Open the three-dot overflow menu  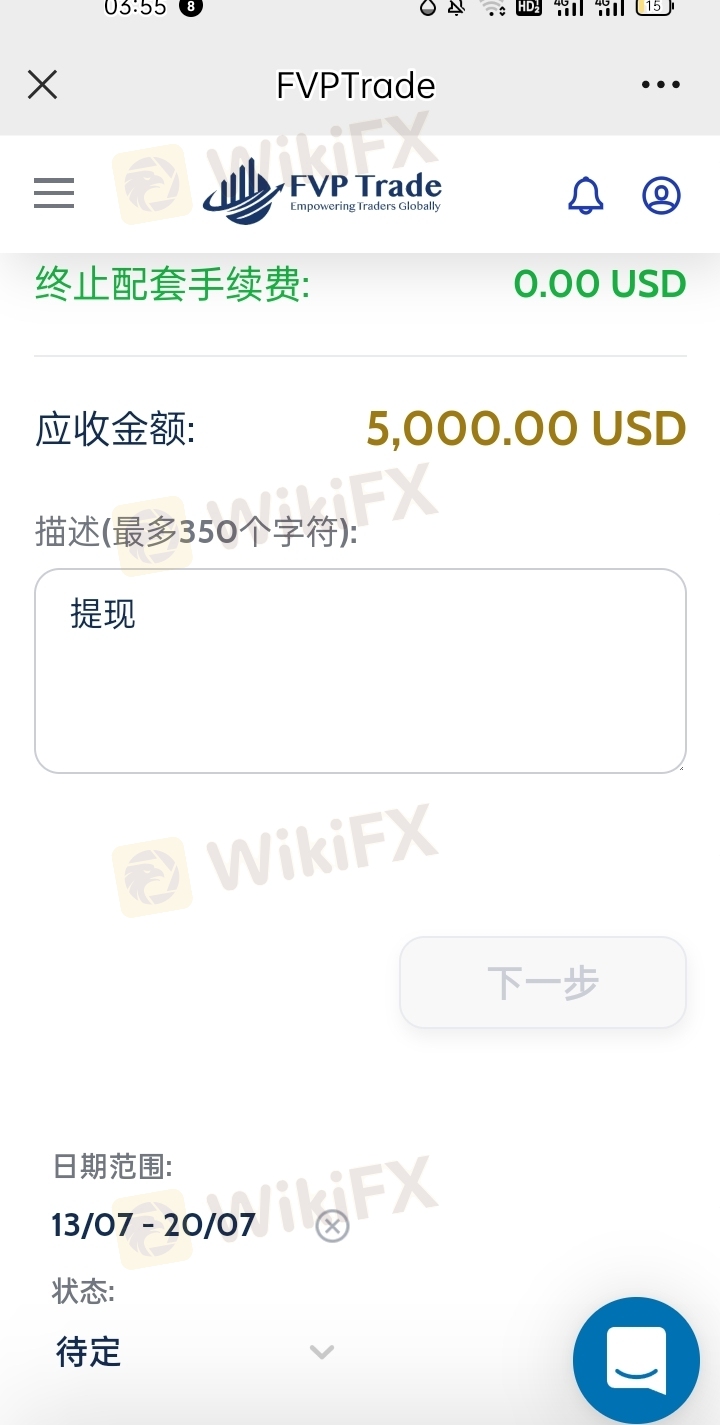(661, 85)
